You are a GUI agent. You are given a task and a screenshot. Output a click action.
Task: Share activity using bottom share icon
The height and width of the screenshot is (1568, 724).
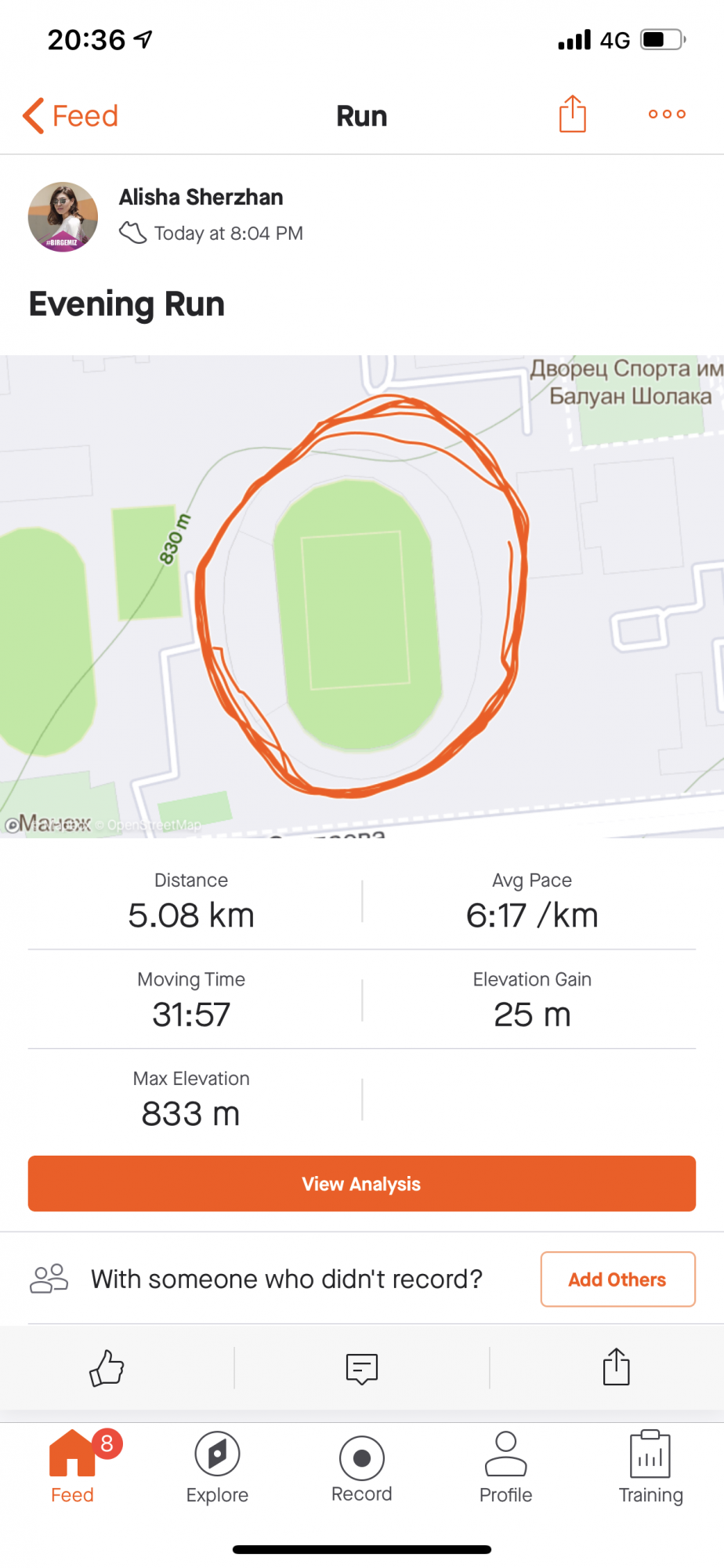coord(617,1367)
